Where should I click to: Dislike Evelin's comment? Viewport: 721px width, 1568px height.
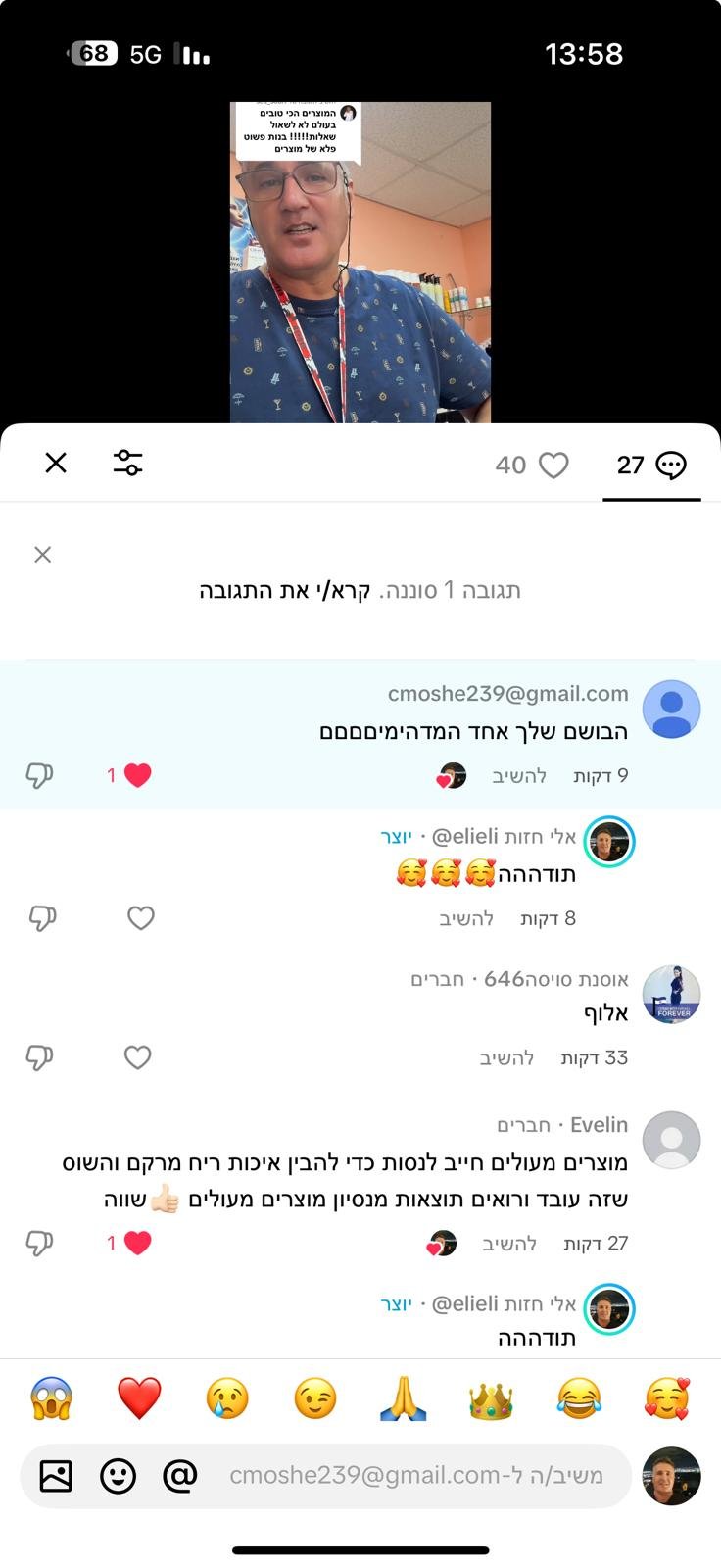(x=39, y=1244)
